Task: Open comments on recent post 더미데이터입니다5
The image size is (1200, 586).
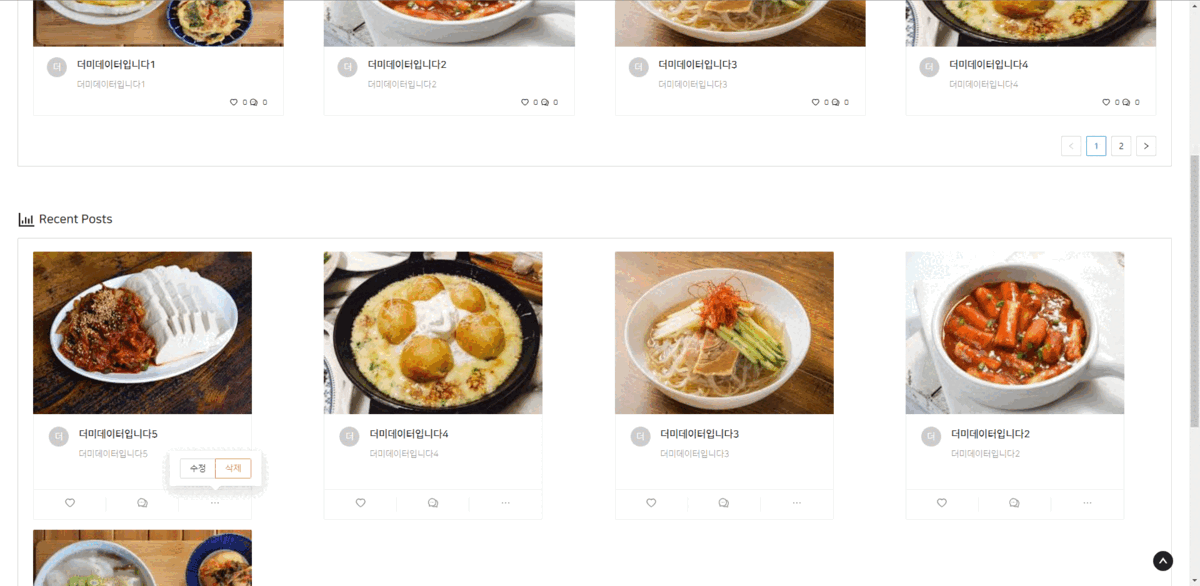Action: pyautogui.click(x=142, y=503)
